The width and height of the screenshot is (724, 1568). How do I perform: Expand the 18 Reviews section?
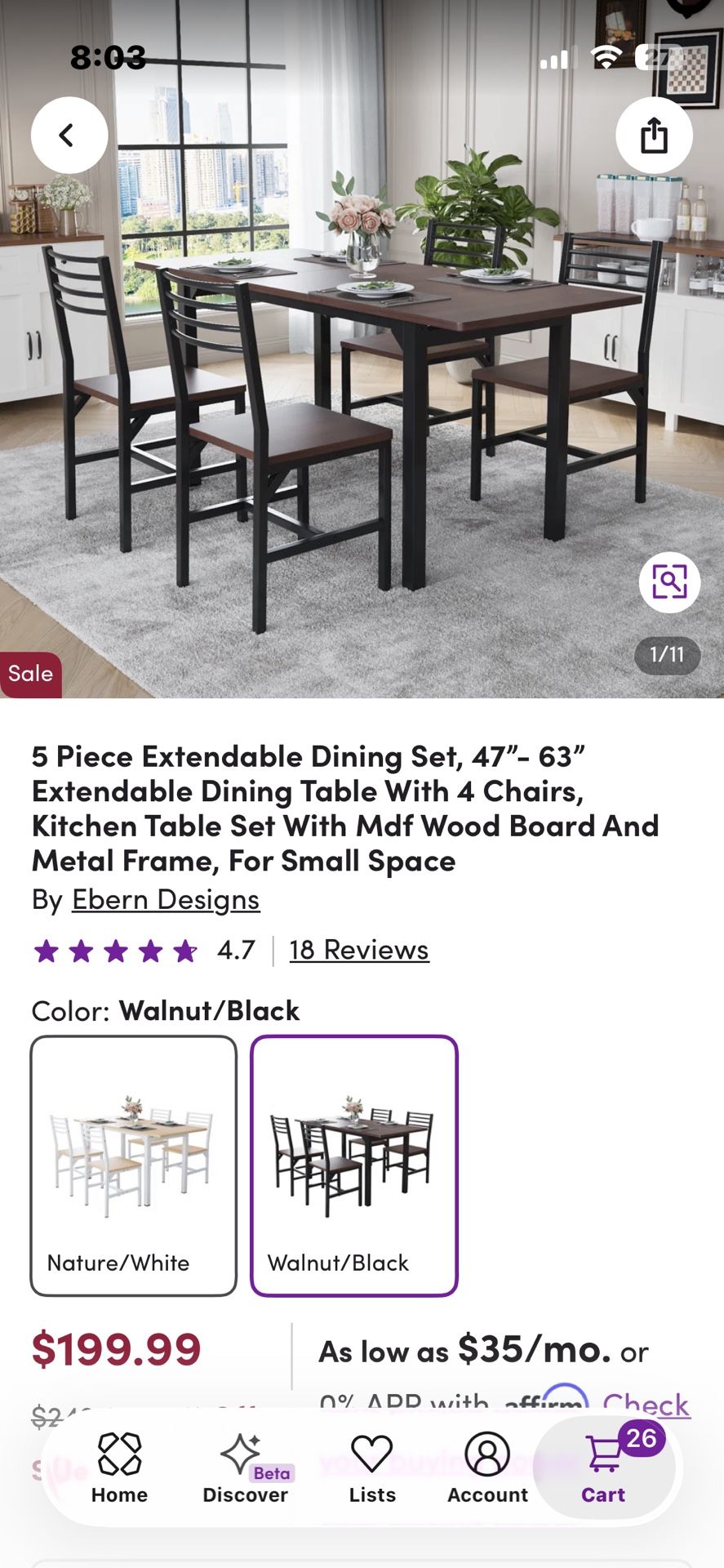click(358, 950)
